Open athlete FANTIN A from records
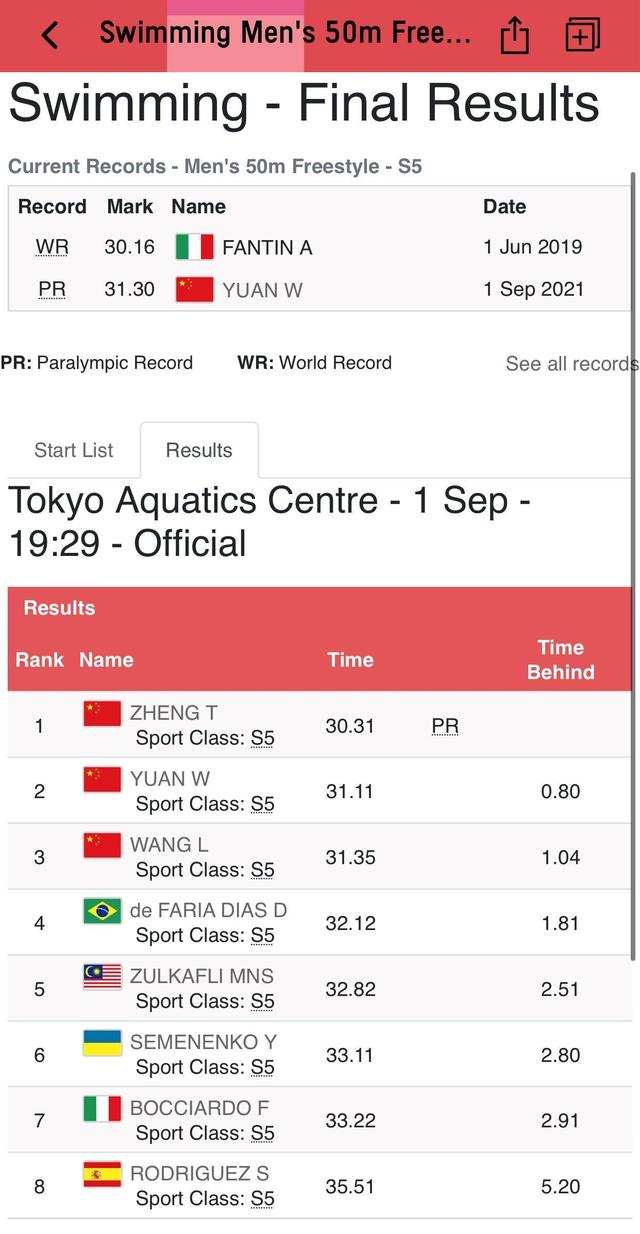Image resolution: width=640 pixels, height=1234 pixels. [267, 247]
